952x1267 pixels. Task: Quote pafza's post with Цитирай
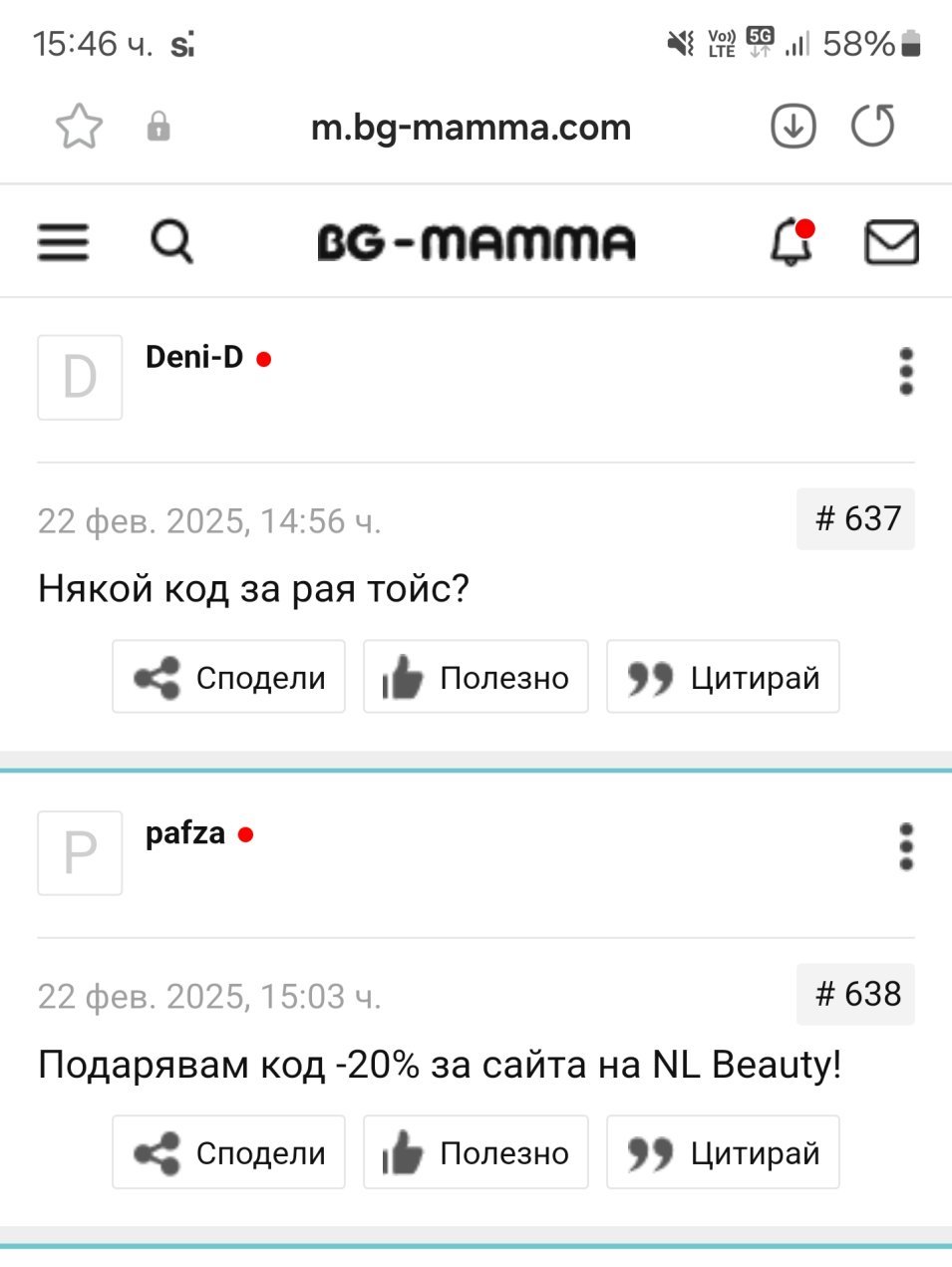pyautogui.click(x=723, y=1152)
